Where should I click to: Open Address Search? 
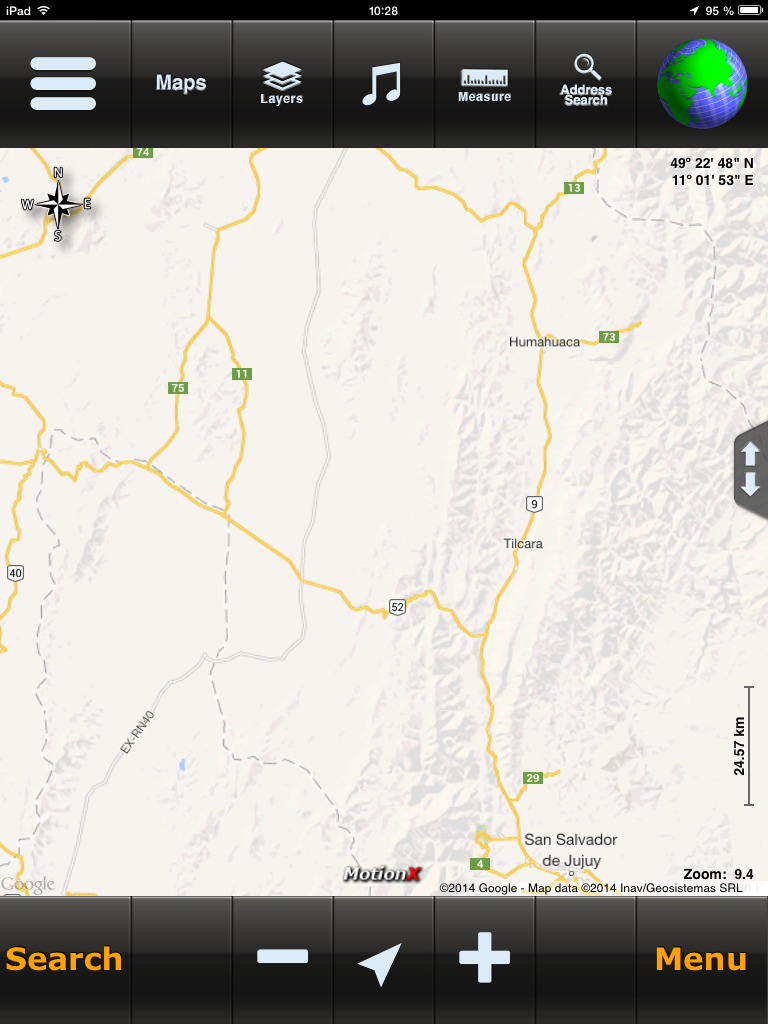coord(585,84)
